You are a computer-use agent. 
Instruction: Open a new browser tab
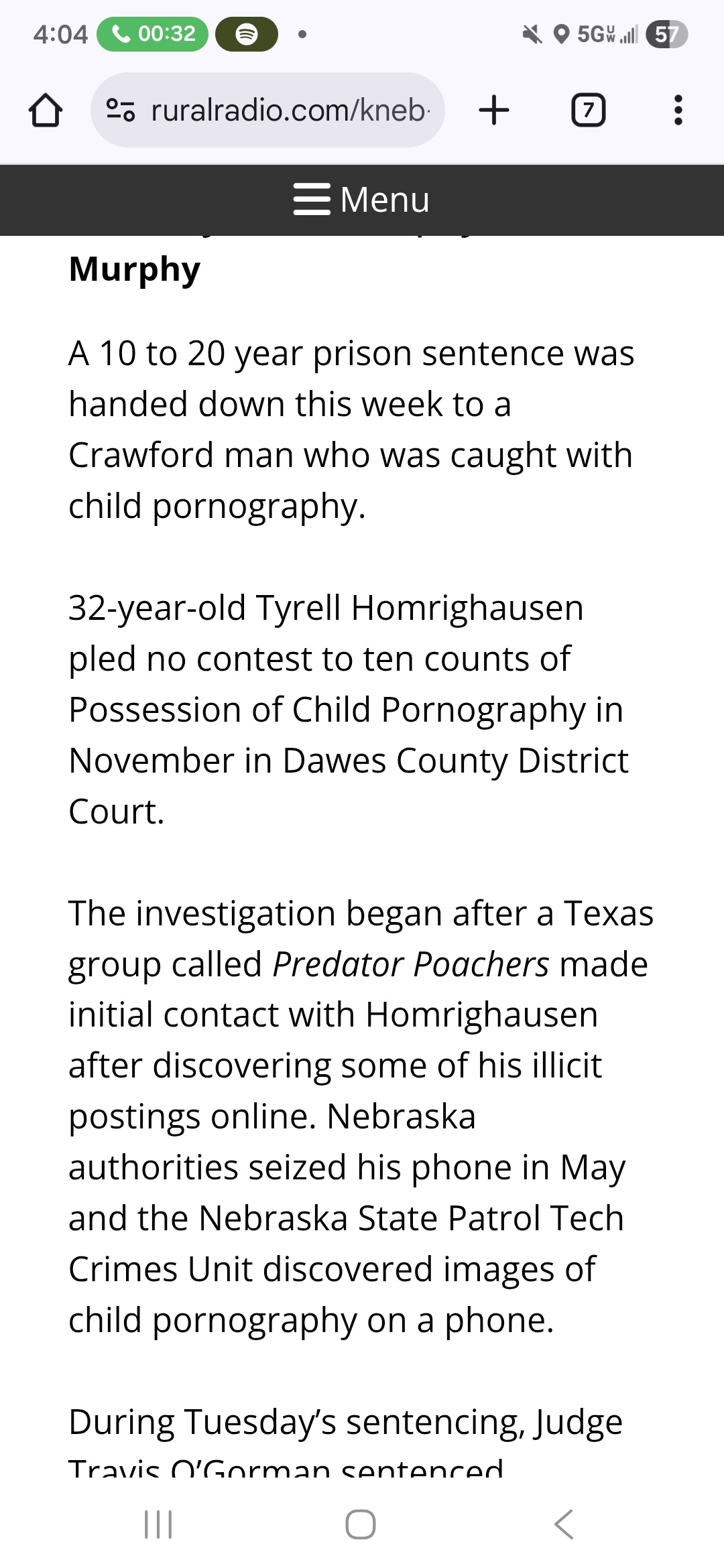[x=494, y=110]
